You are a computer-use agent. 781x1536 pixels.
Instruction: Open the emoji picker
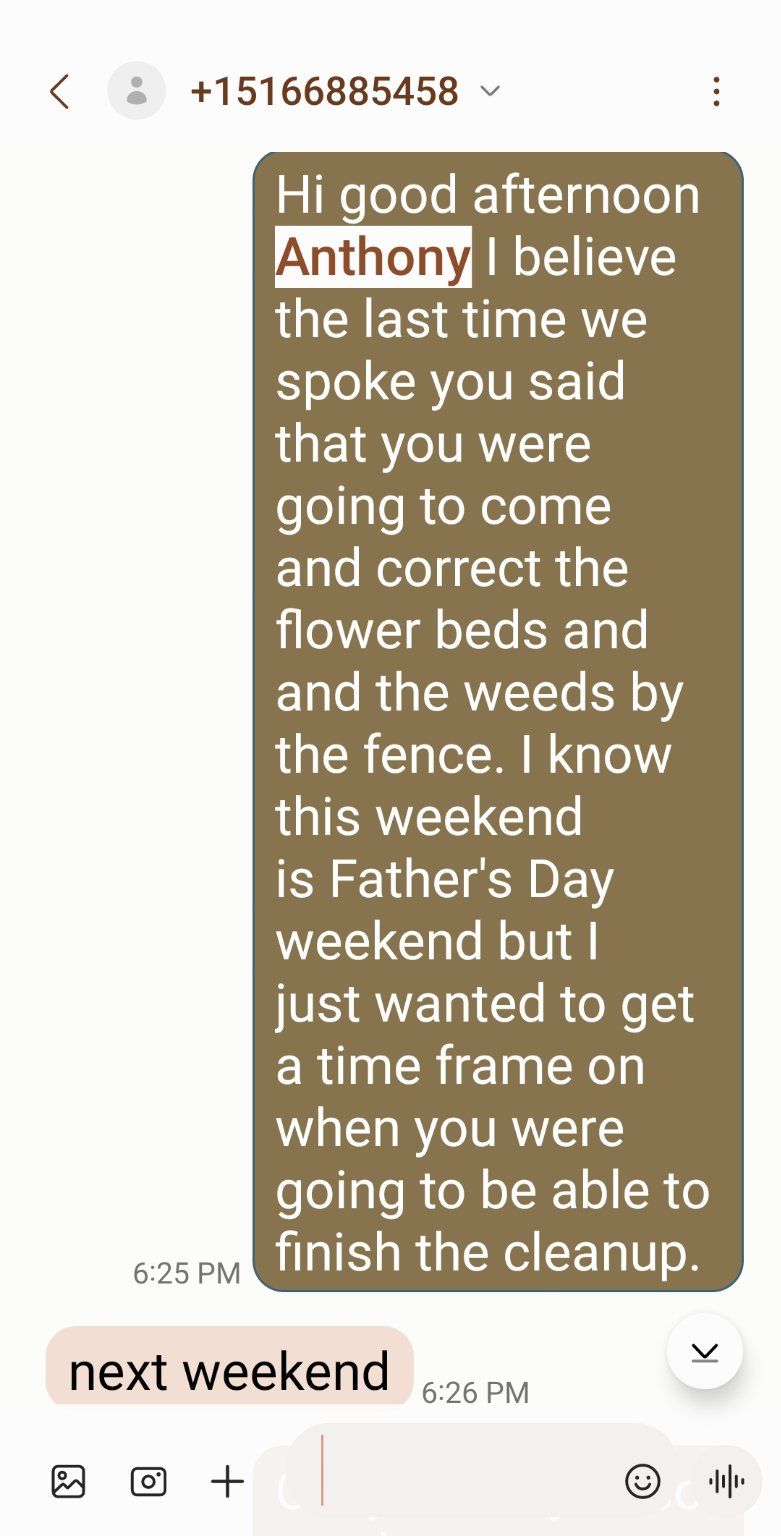(642, 1481)
